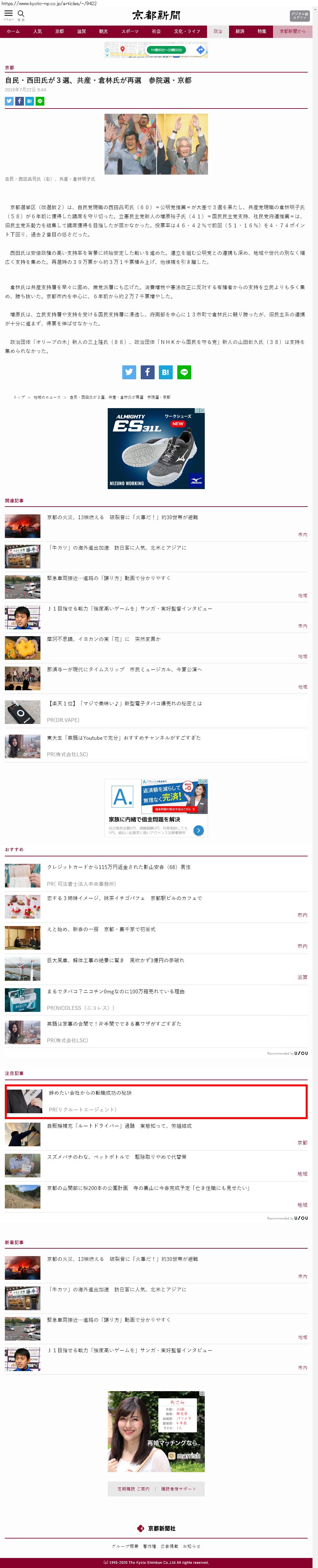
Task: Read 那須与一が現代にタイムスリップ article
Action: 124,670
